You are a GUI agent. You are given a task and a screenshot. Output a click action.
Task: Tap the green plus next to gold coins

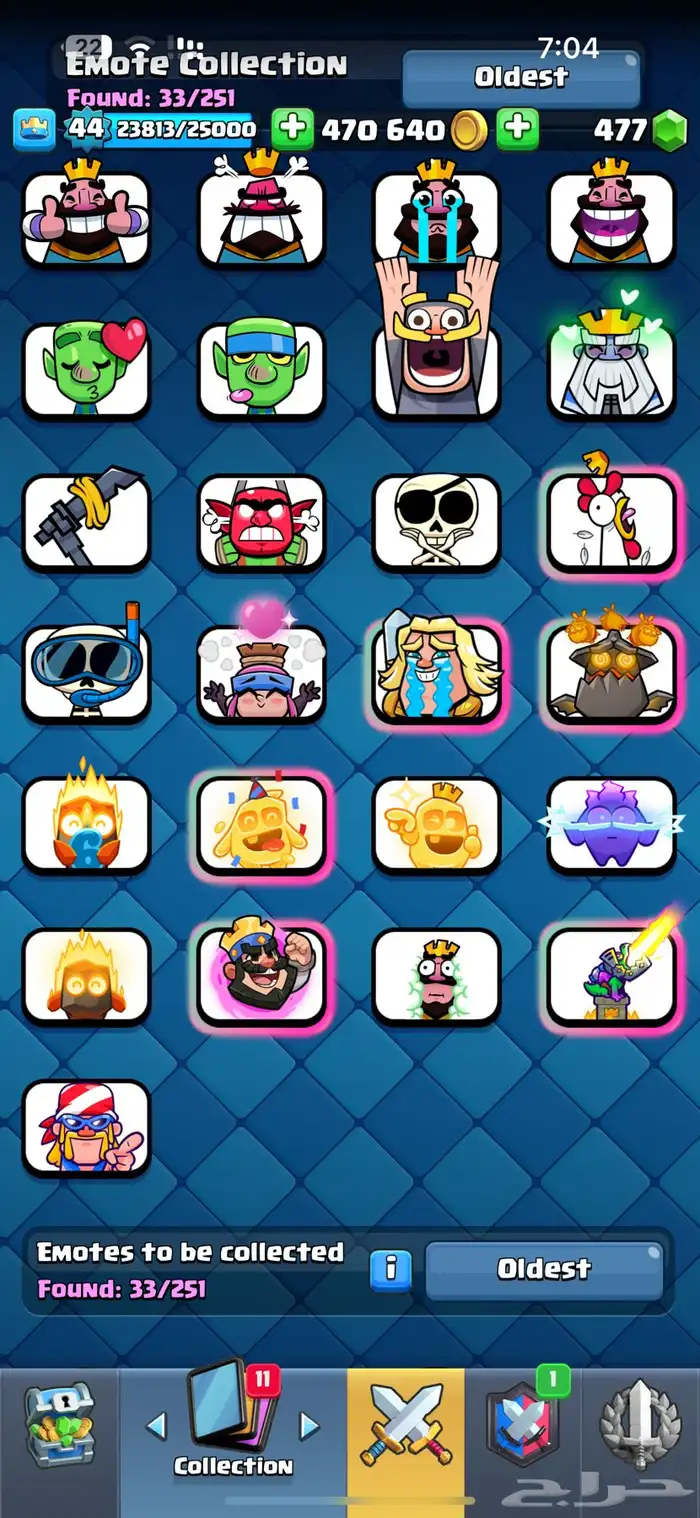tap(517, 129)
